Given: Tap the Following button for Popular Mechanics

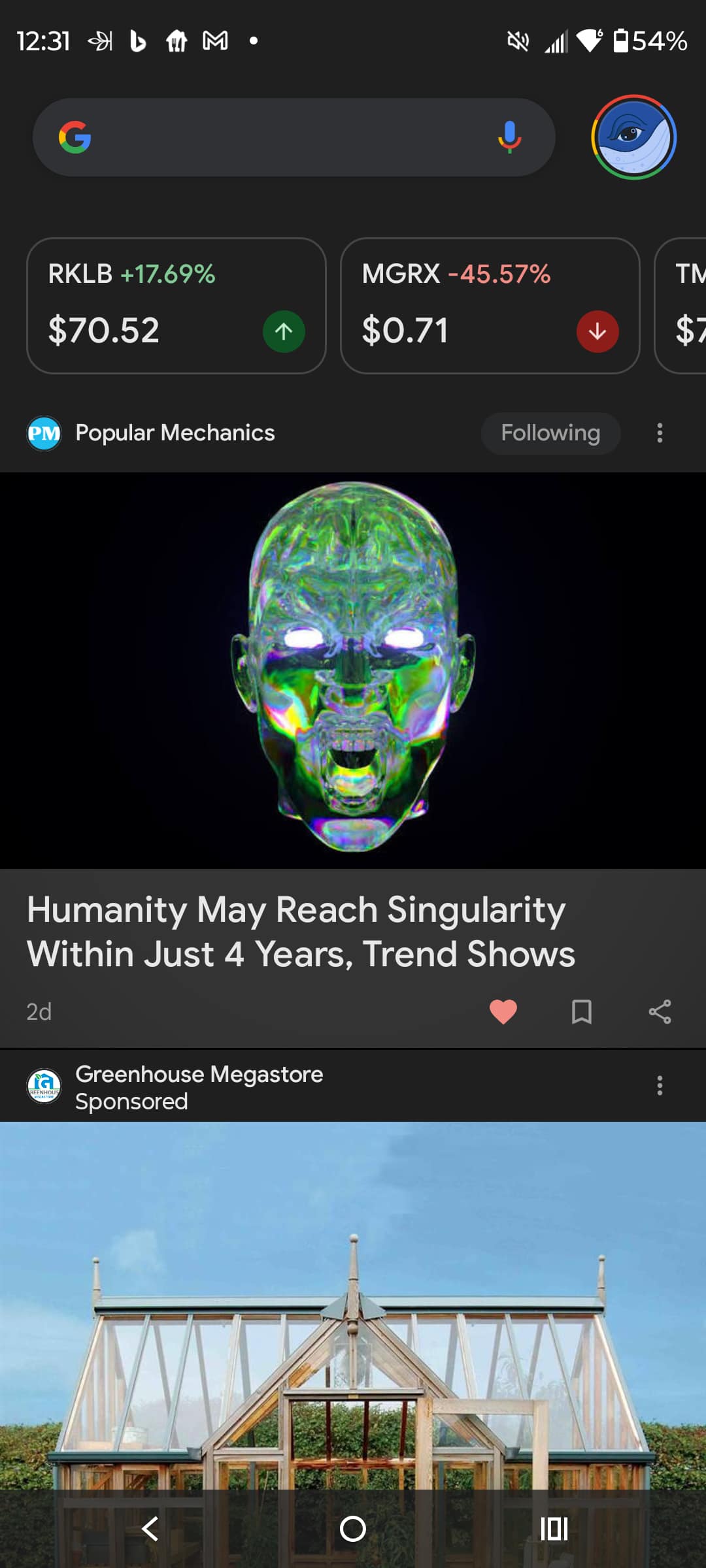Looking at the screenshot, I should (x=550, y=433).
